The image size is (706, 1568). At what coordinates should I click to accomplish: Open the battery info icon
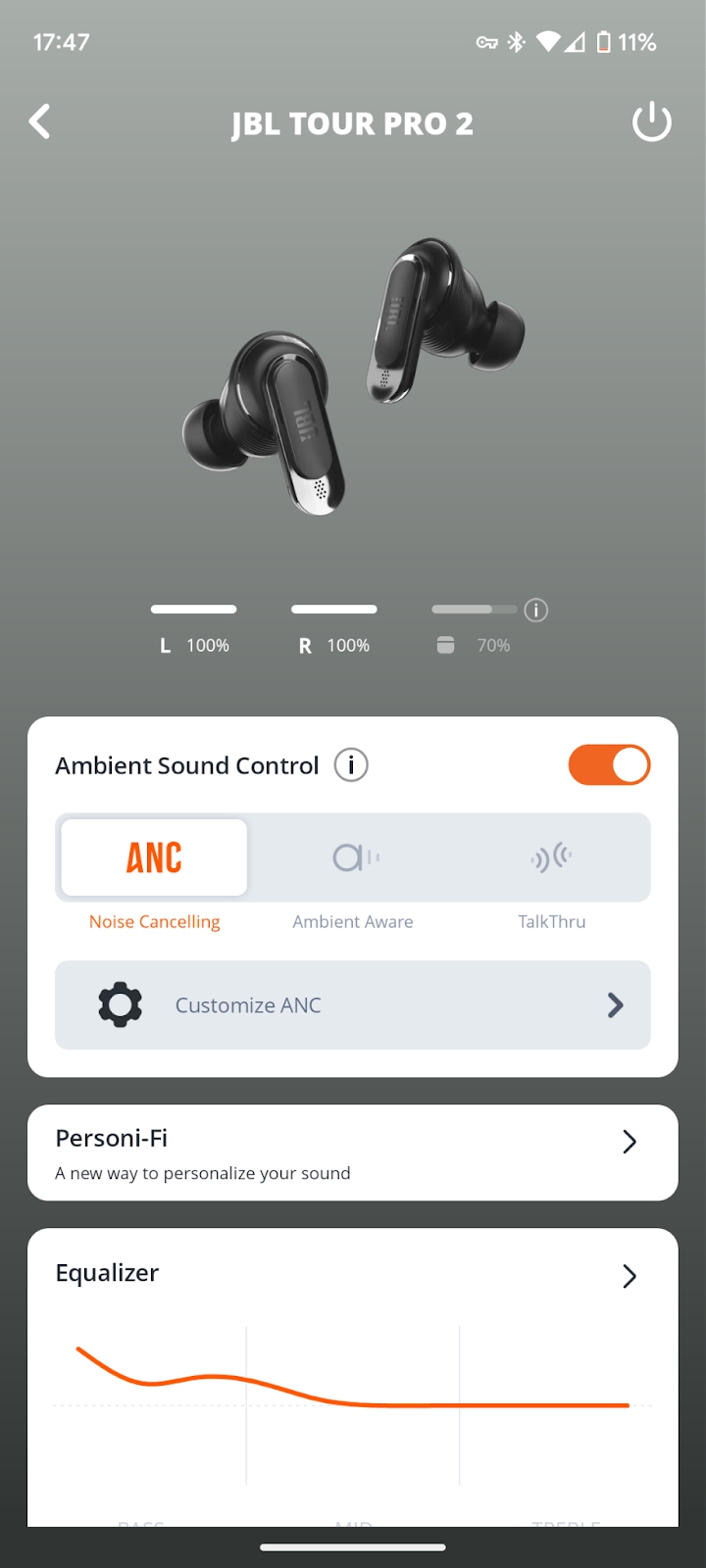(x=535, y=610)
